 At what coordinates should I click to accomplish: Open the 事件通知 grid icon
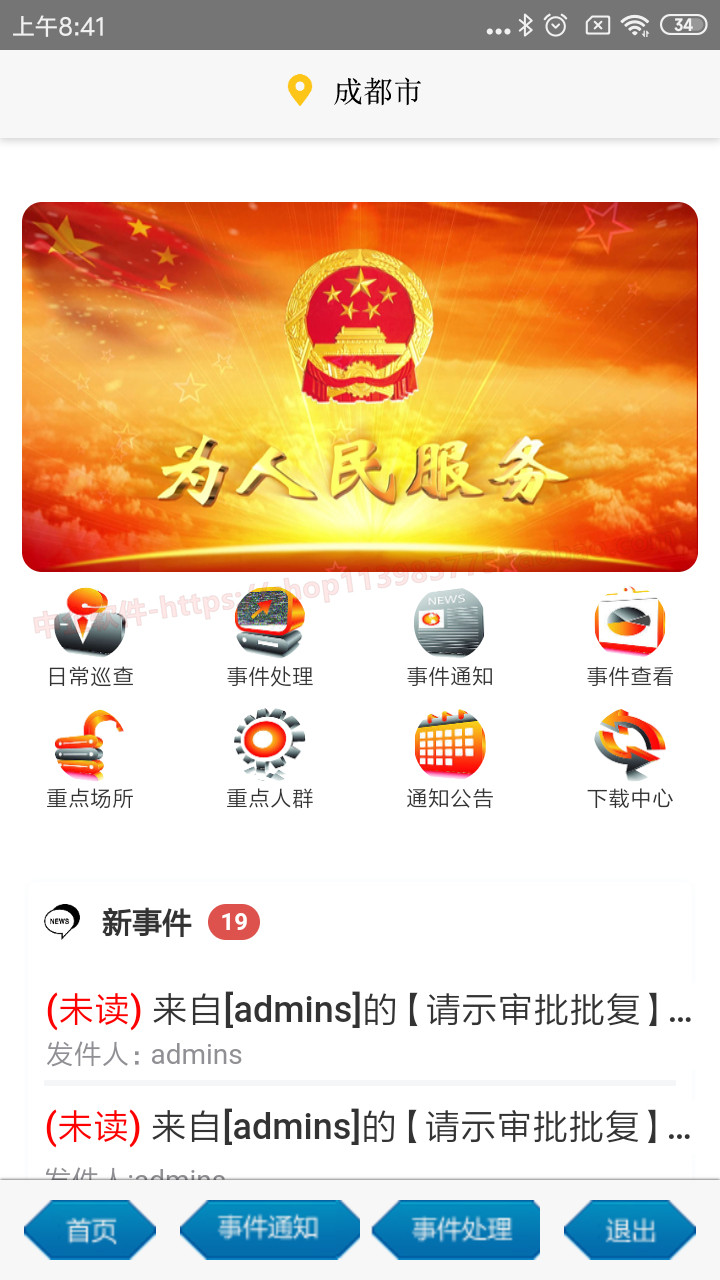pyautogui.click(x=450, y=636)
